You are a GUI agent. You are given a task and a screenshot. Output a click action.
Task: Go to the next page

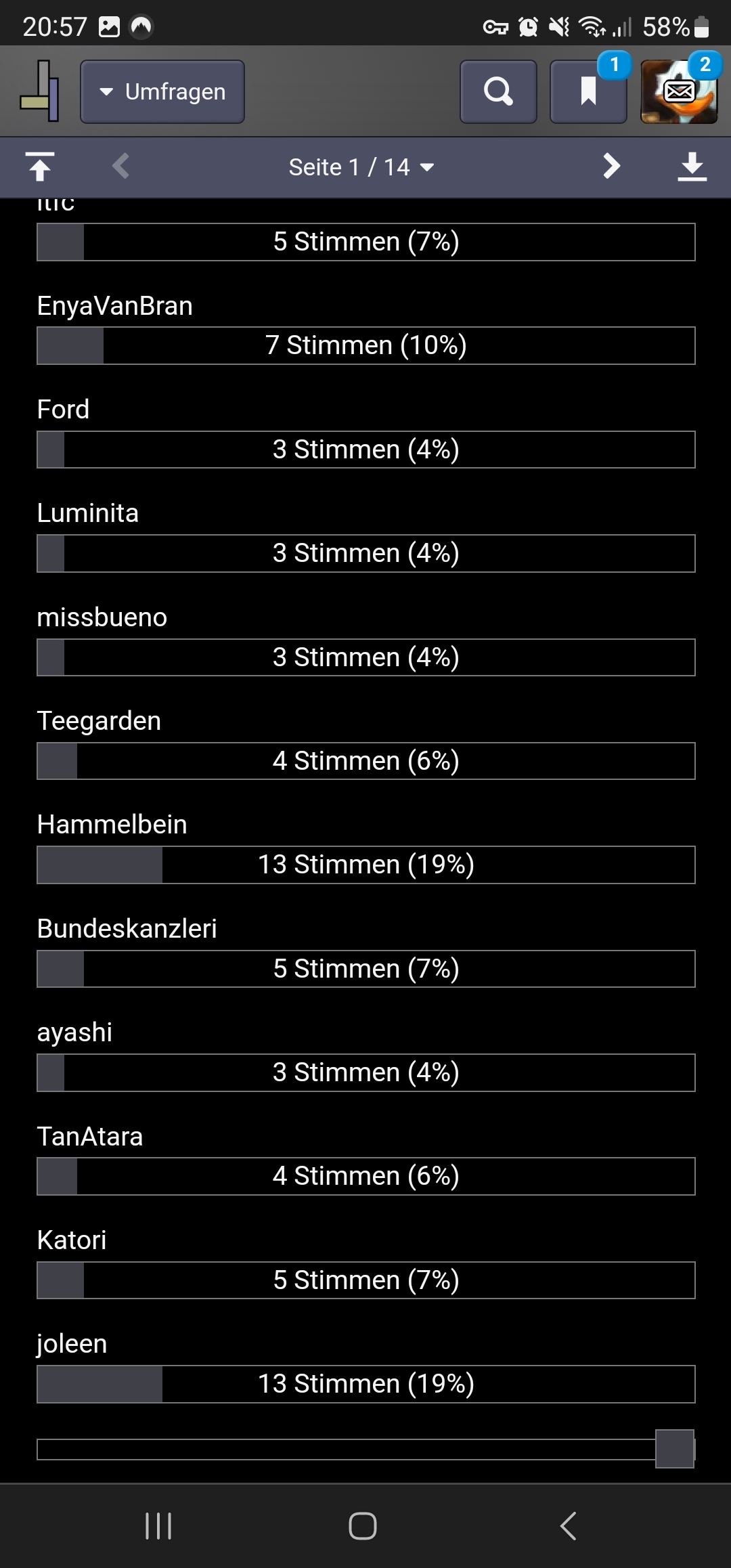[611, 167]
